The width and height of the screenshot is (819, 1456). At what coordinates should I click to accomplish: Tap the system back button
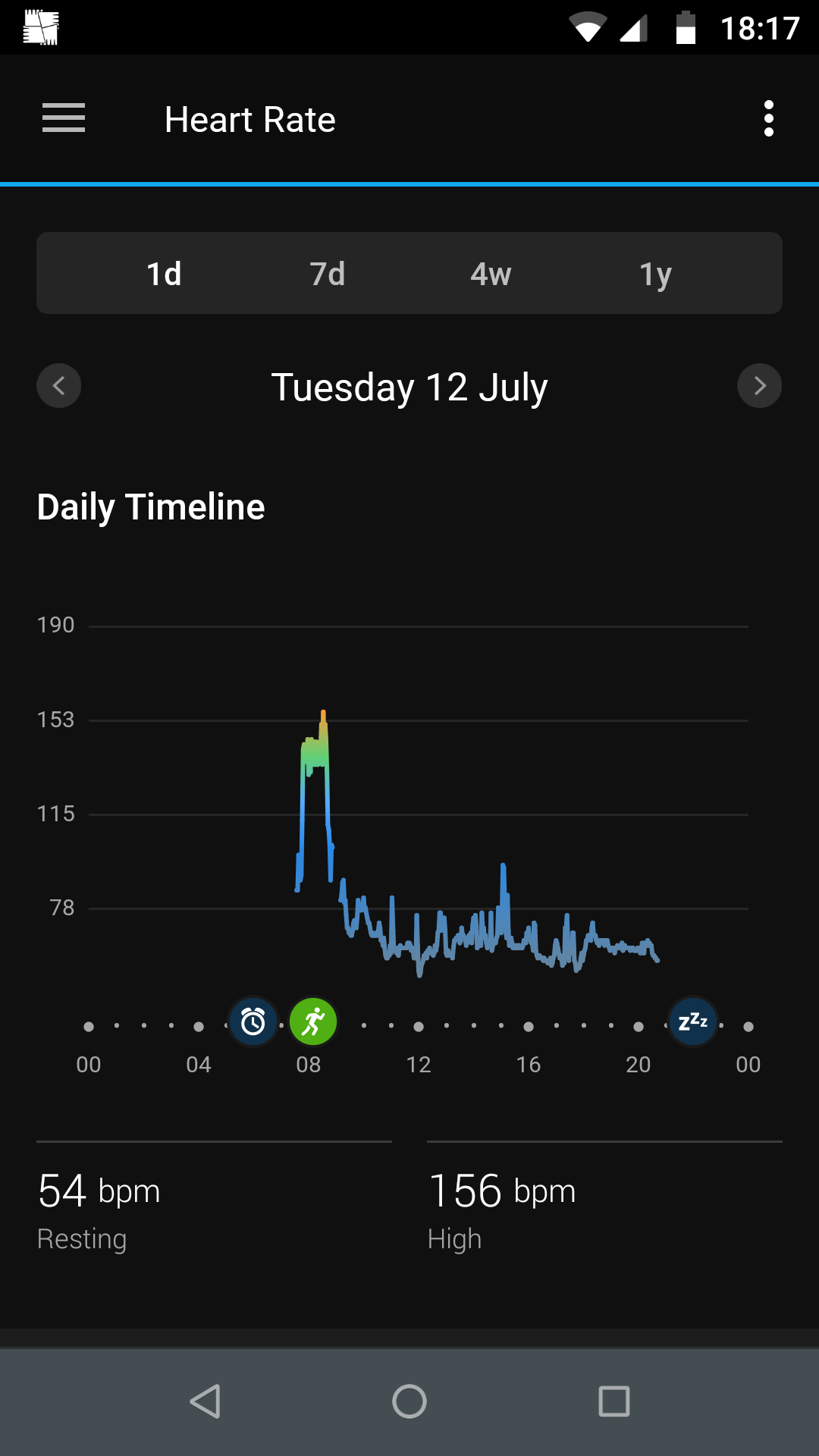point(205,1401)
